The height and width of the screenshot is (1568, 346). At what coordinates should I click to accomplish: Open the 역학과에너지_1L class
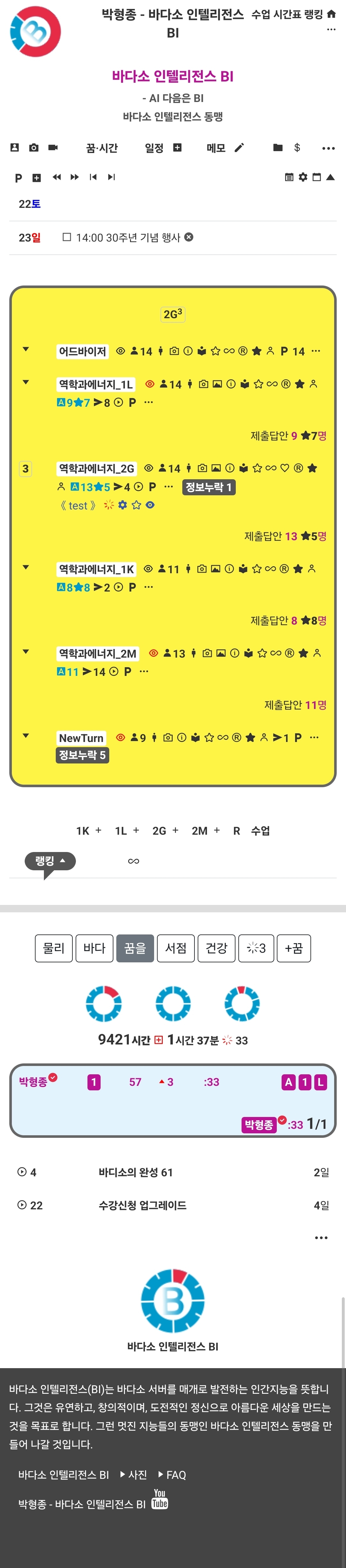pos(95,385)
